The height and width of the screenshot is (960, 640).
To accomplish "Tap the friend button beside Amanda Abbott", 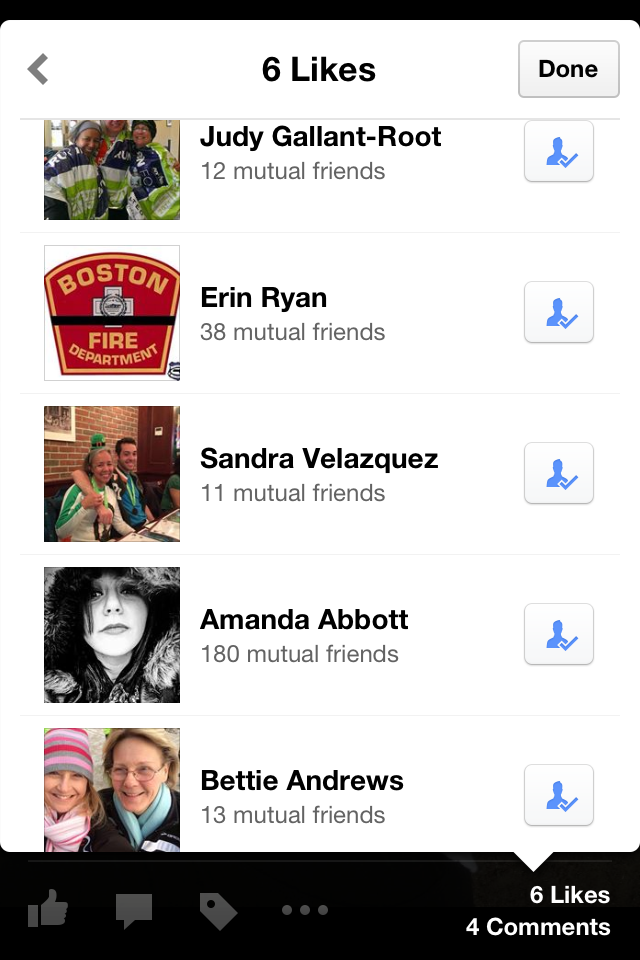I will point(559,634).
